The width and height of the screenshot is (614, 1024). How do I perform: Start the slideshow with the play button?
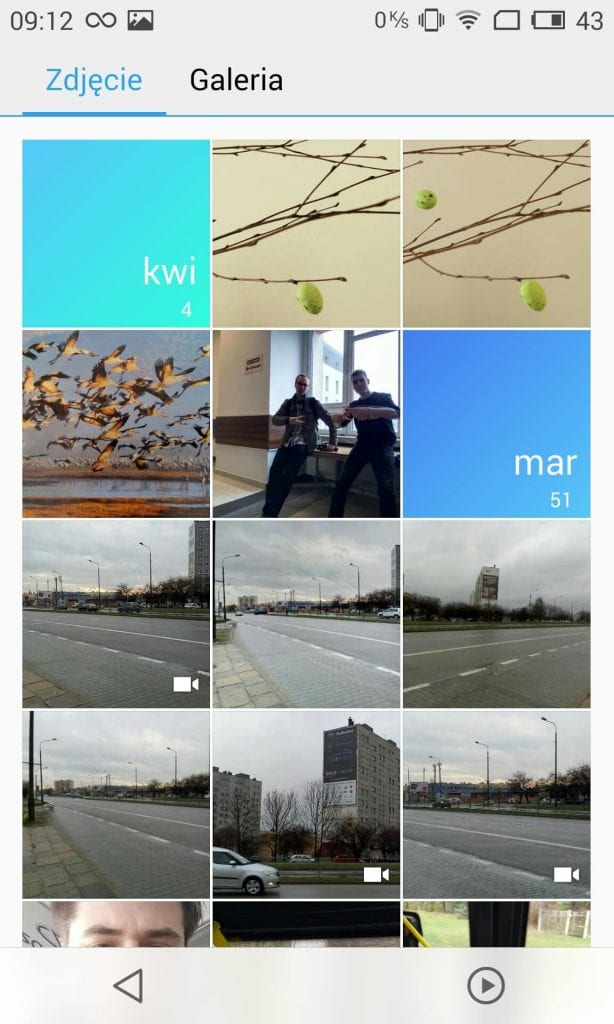485,986
